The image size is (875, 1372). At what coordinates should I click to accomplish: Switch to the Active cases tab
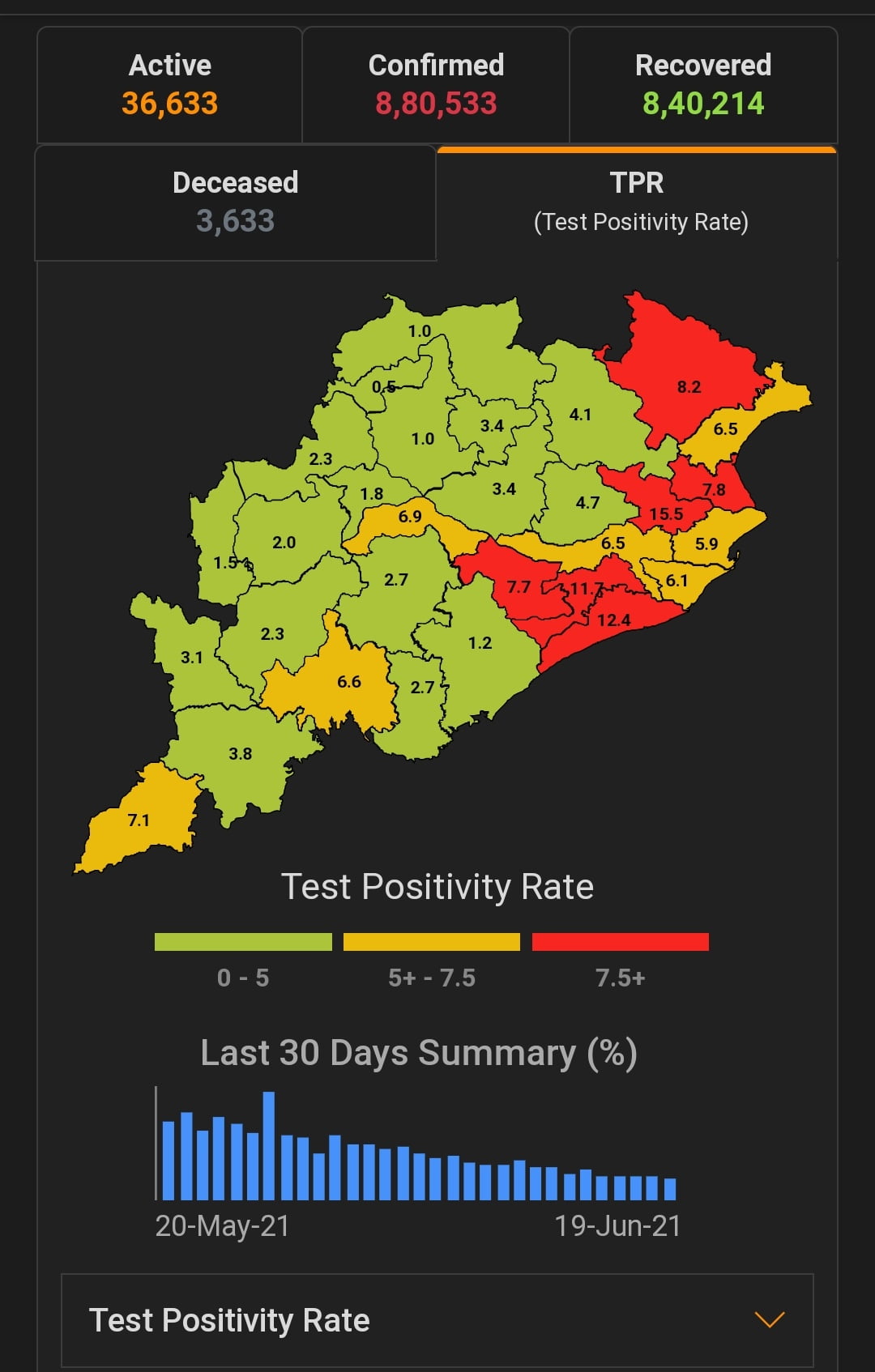pyautogui.click(x=169, y=85)
